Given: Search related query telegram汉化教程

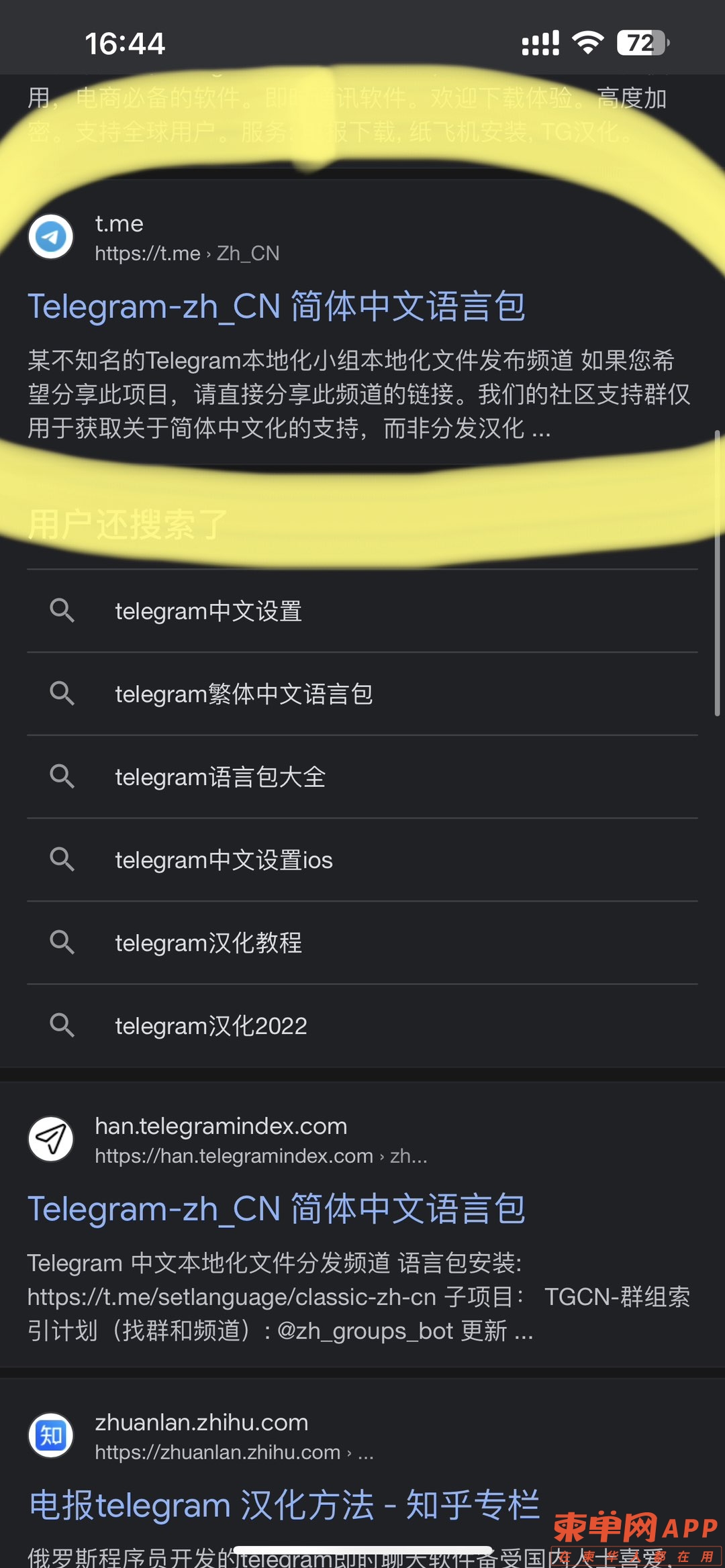Looking at the screenshot, I should tap(208, 943).
